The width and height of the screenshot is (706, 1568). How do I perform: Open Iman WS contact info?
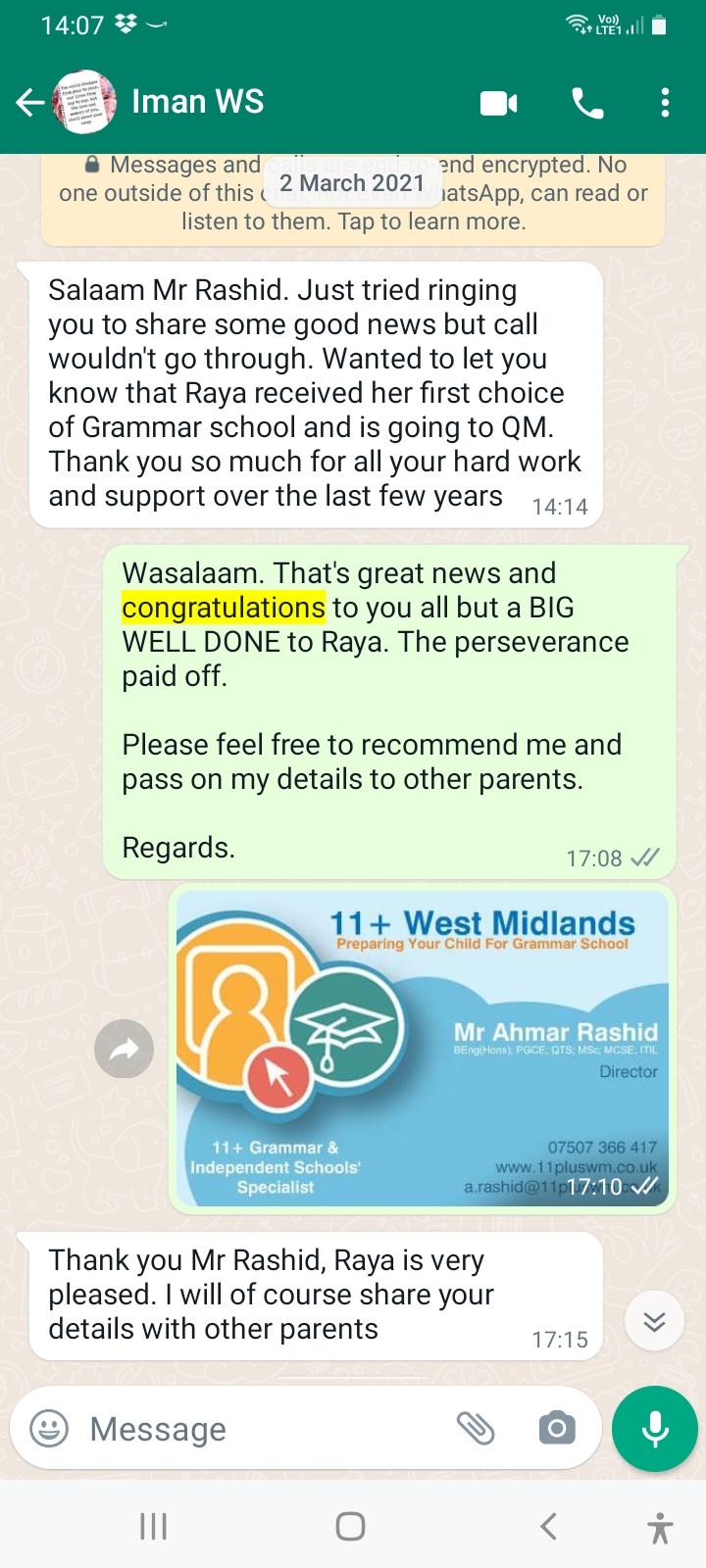(x=197, y=102)
